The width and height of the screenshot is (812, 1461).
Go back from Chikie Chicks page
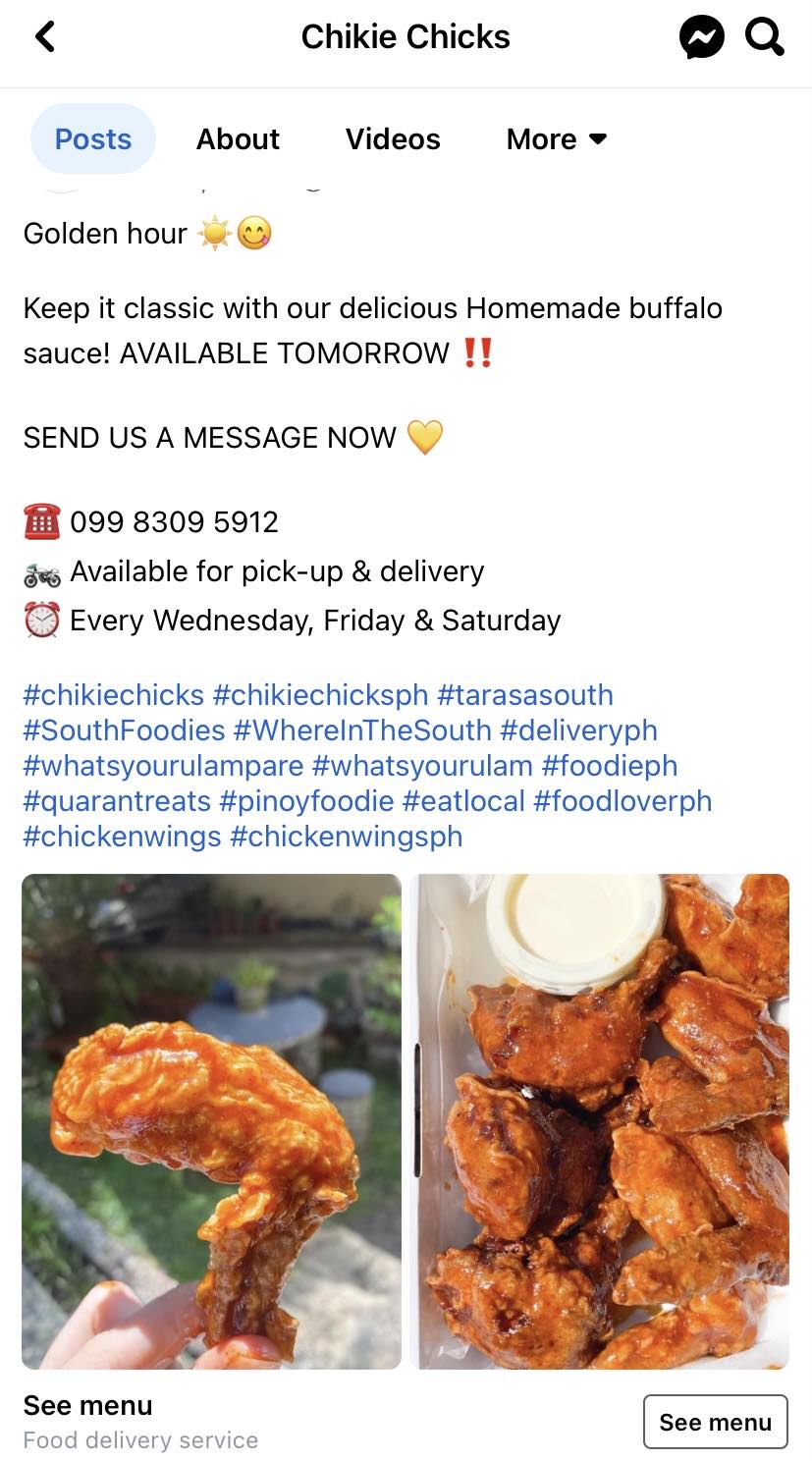(x=45, y=37)
